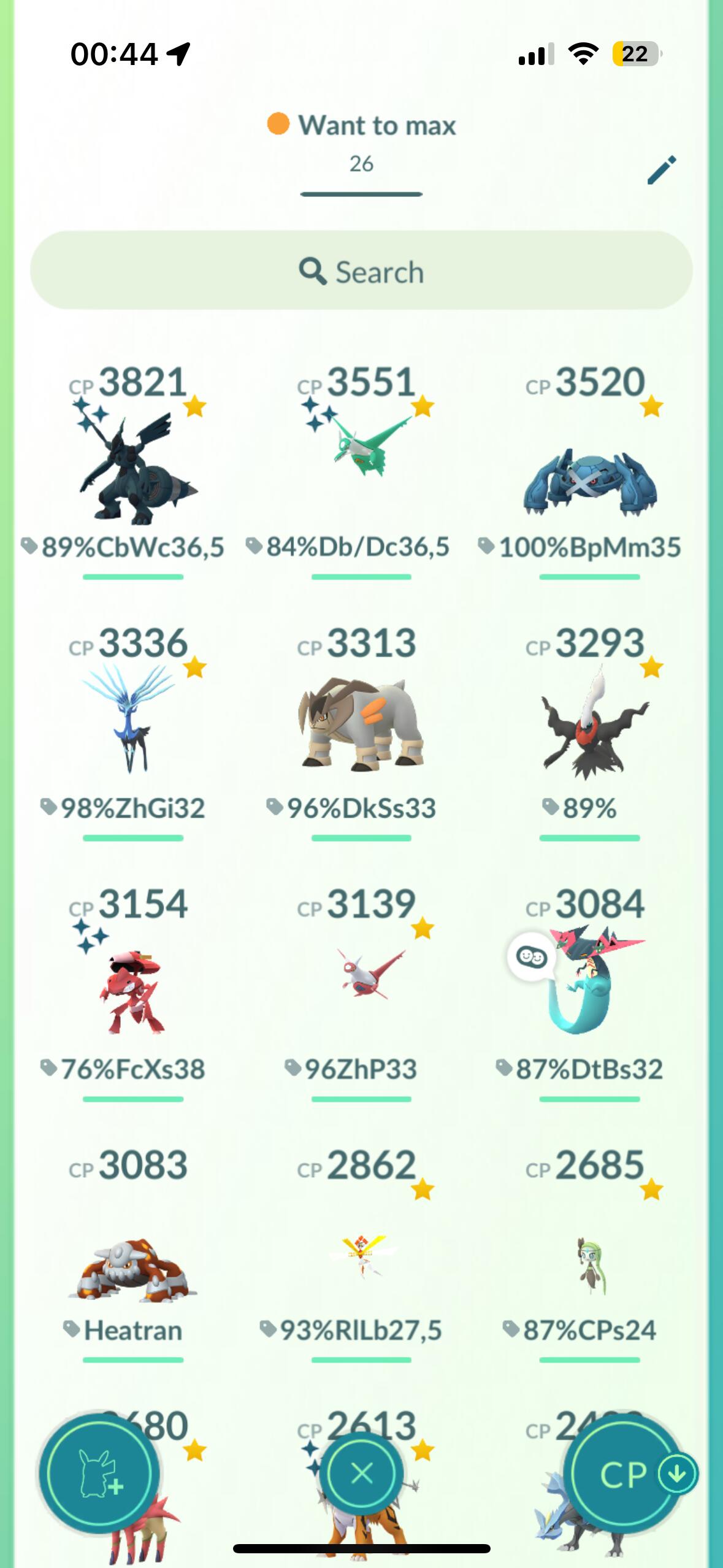
Task: Edit the "Want to max" tag
Action: [662, 170]
